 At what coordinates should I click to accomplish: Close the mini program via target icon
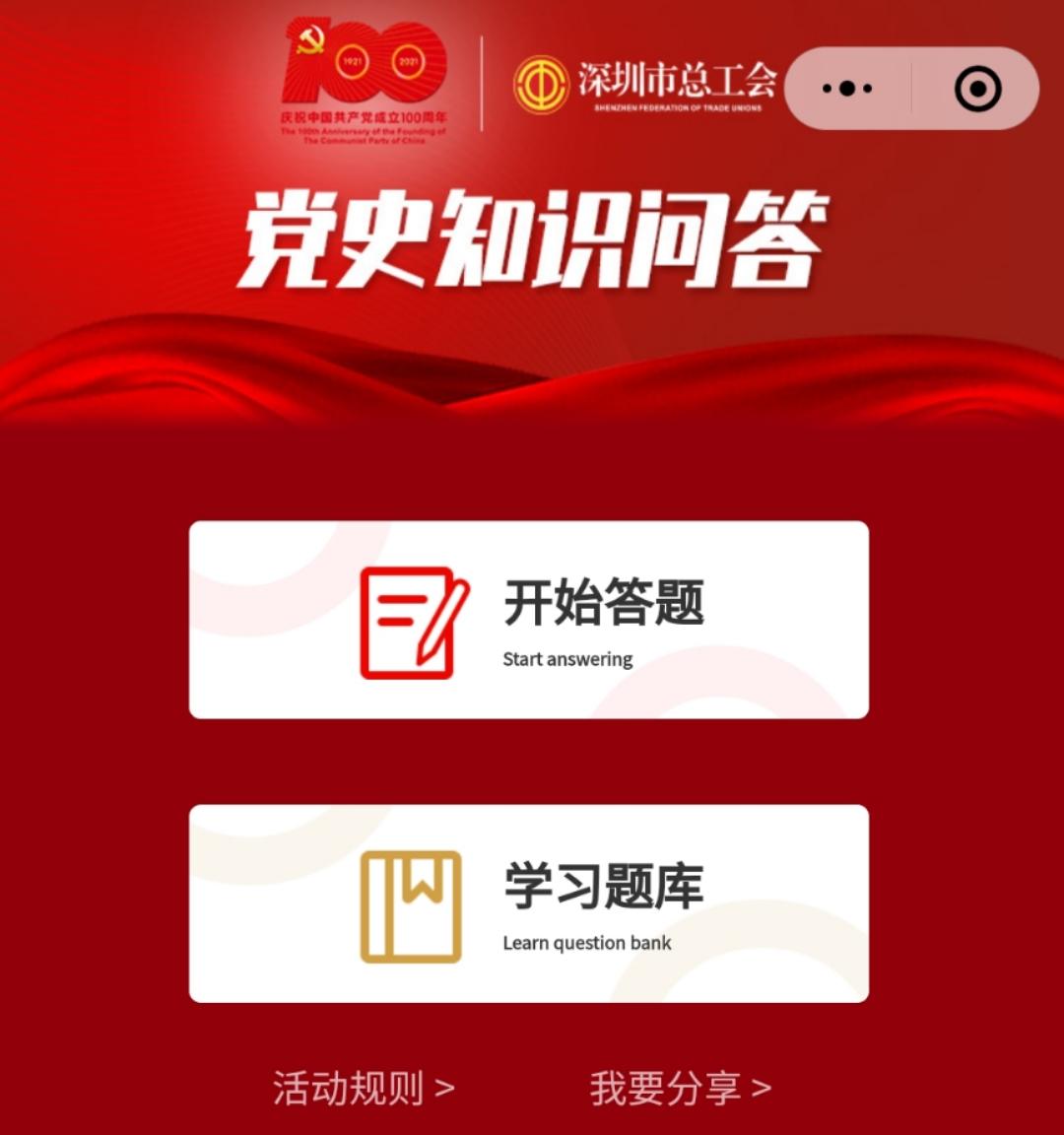tap(977, 90)
